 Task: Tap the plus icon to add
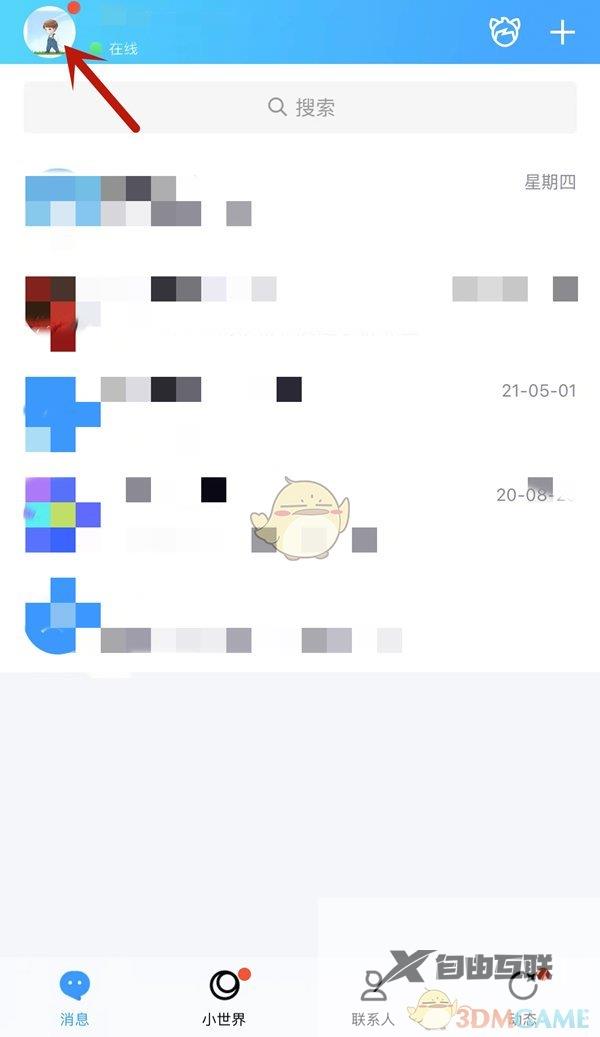pyautogui.click(x=563, y=32)
